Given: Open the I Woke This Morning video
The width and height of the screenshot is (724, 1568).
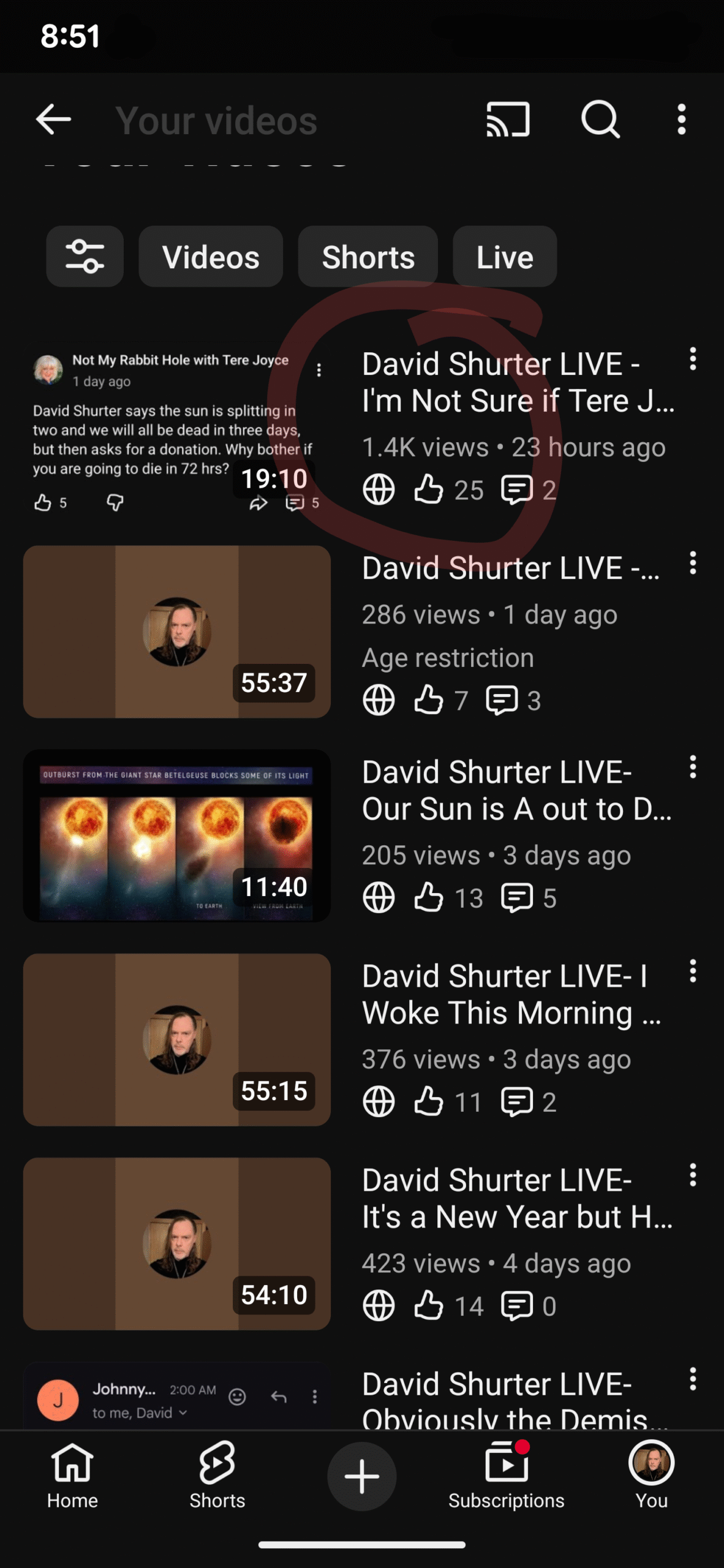Looking at the screenshot, I should 176,1039.
